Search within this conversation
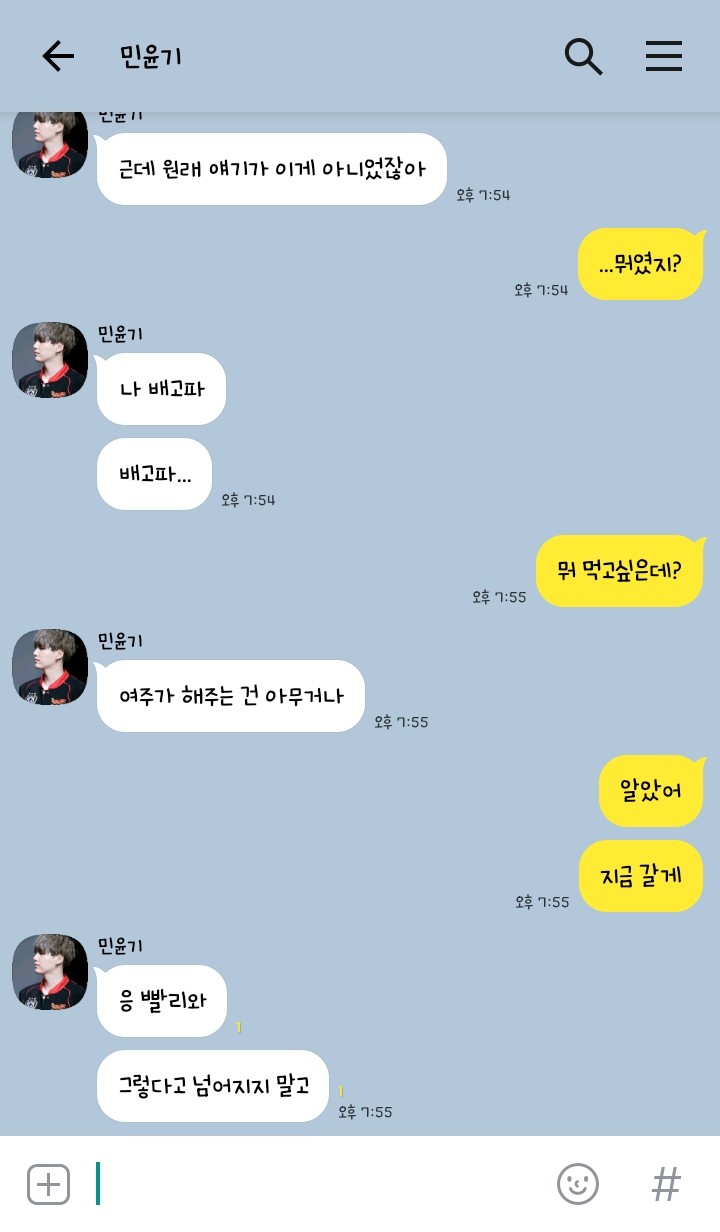 pos(583,56)
